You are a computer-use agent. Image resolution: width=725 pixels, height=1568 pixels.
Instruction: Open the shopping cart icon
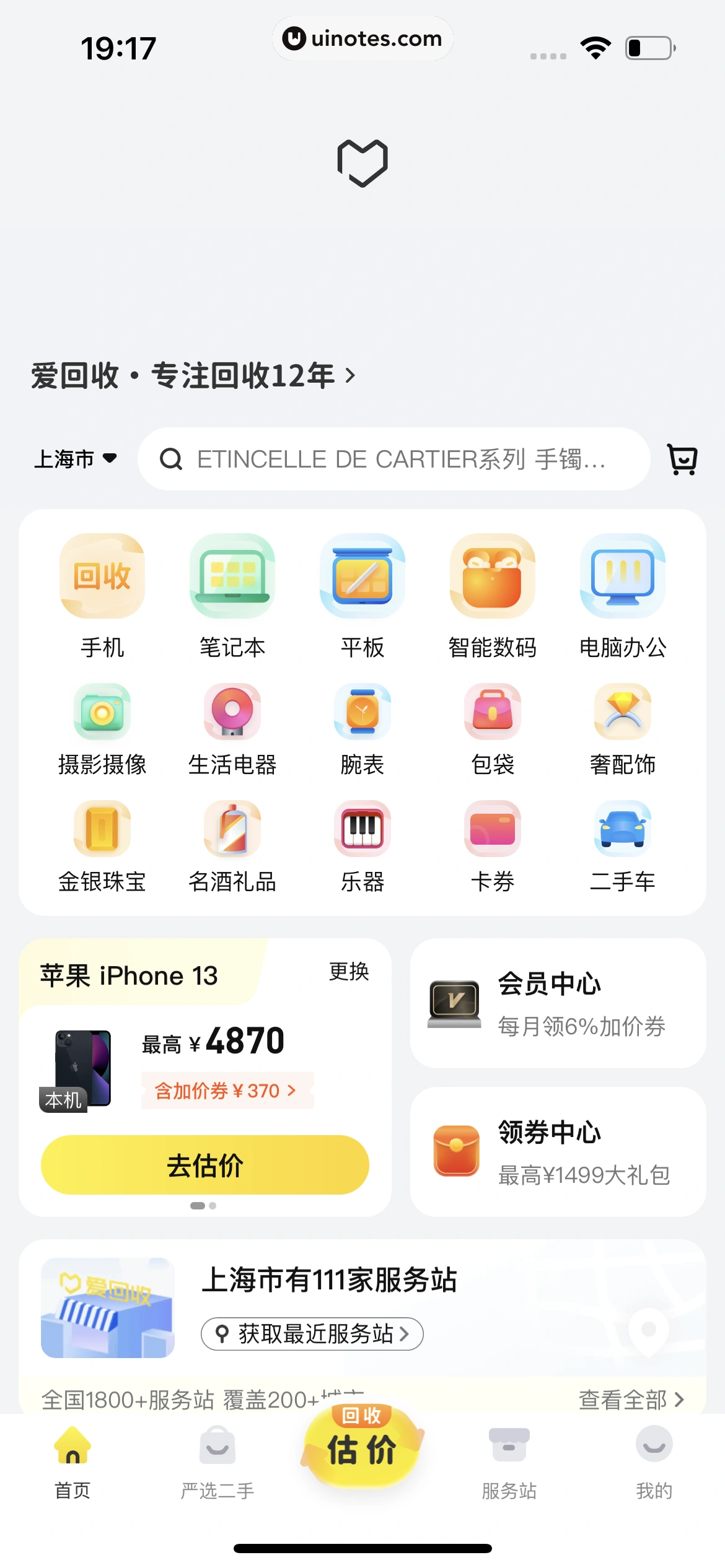(x=680, y=460)
